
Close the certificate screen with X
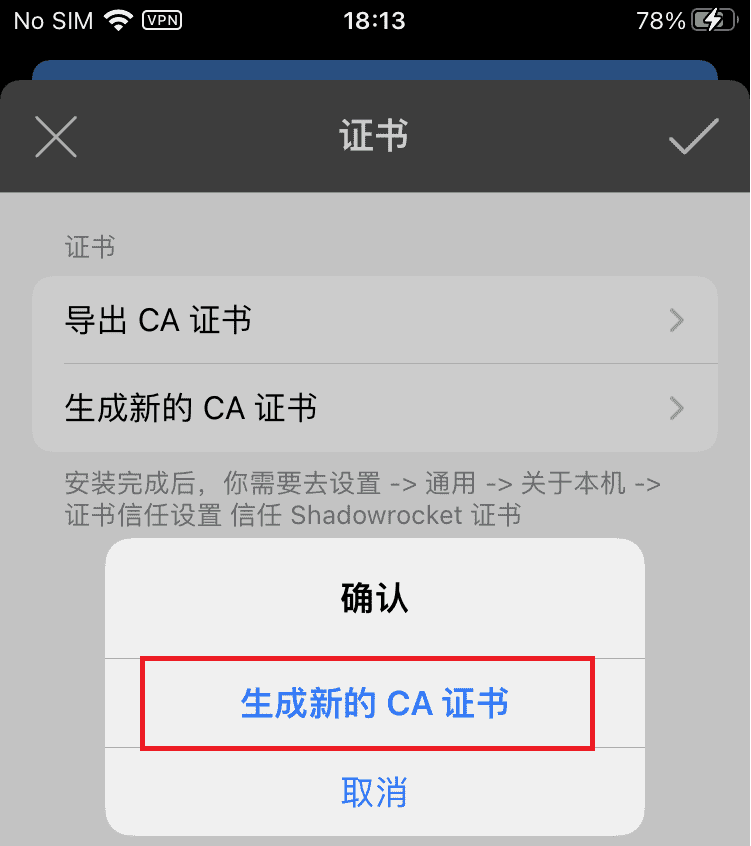56,137
